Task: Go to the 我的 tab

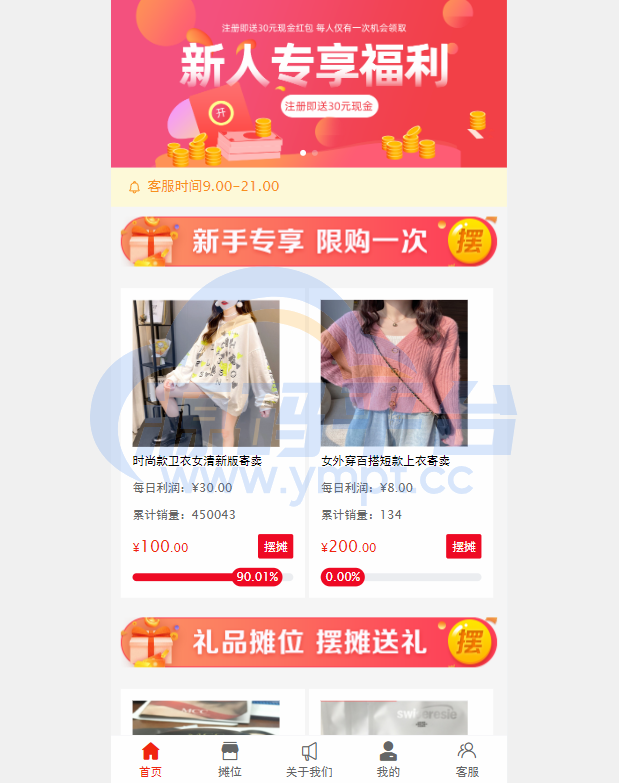Action: (x=388, y=760)
